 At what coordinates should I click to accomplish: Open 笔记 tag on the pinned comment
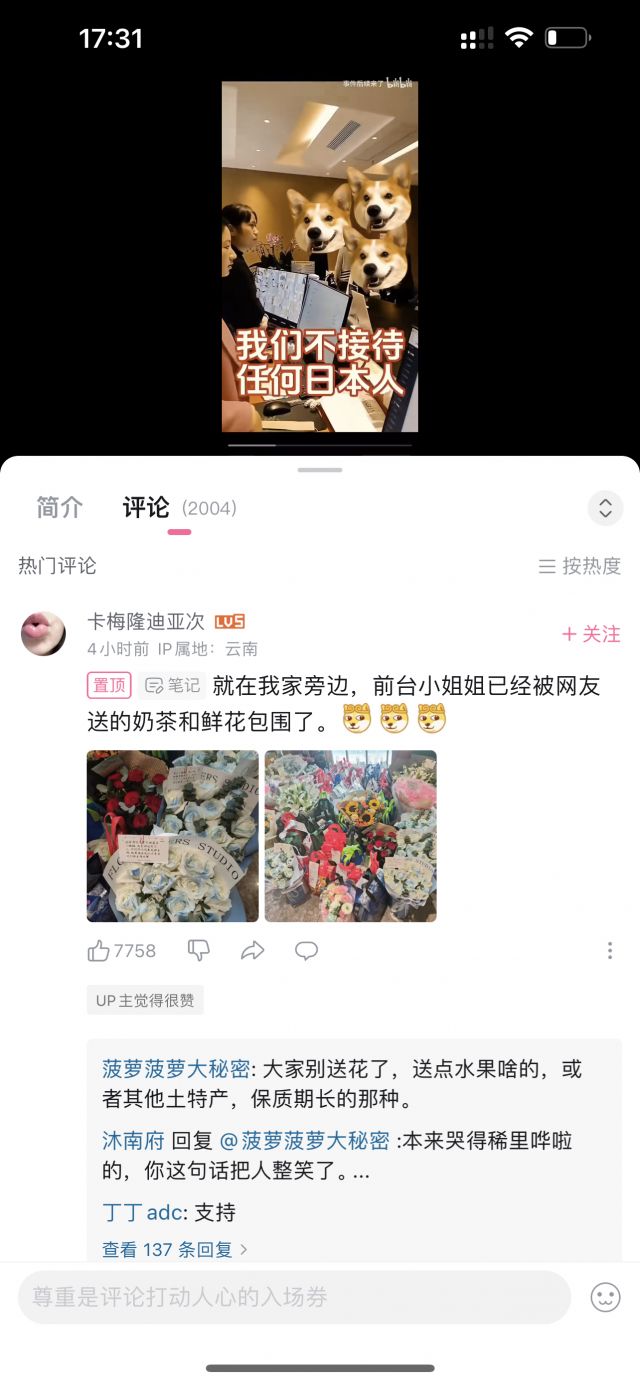pyautogui.click(x=173, y=685)
